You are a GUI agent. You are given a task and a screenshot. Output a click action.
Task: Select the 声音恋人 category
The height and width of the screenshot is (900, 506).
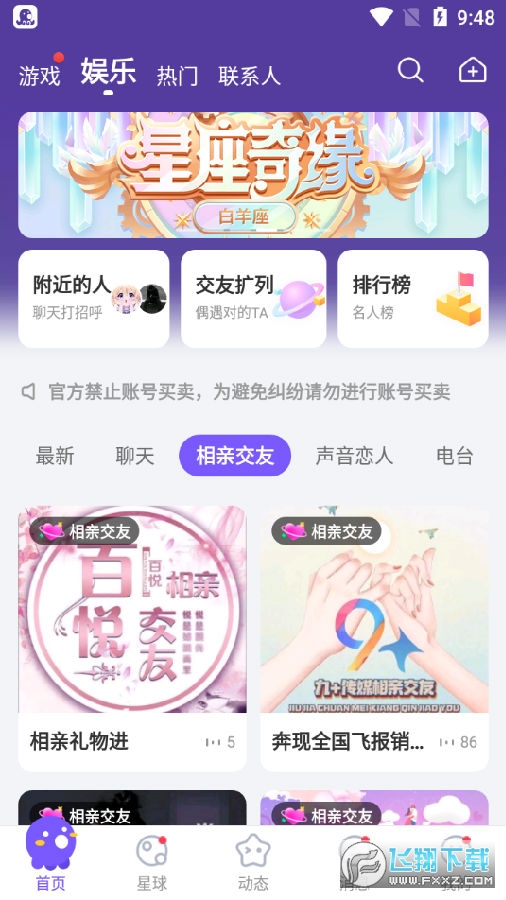[x=354, y=456]
